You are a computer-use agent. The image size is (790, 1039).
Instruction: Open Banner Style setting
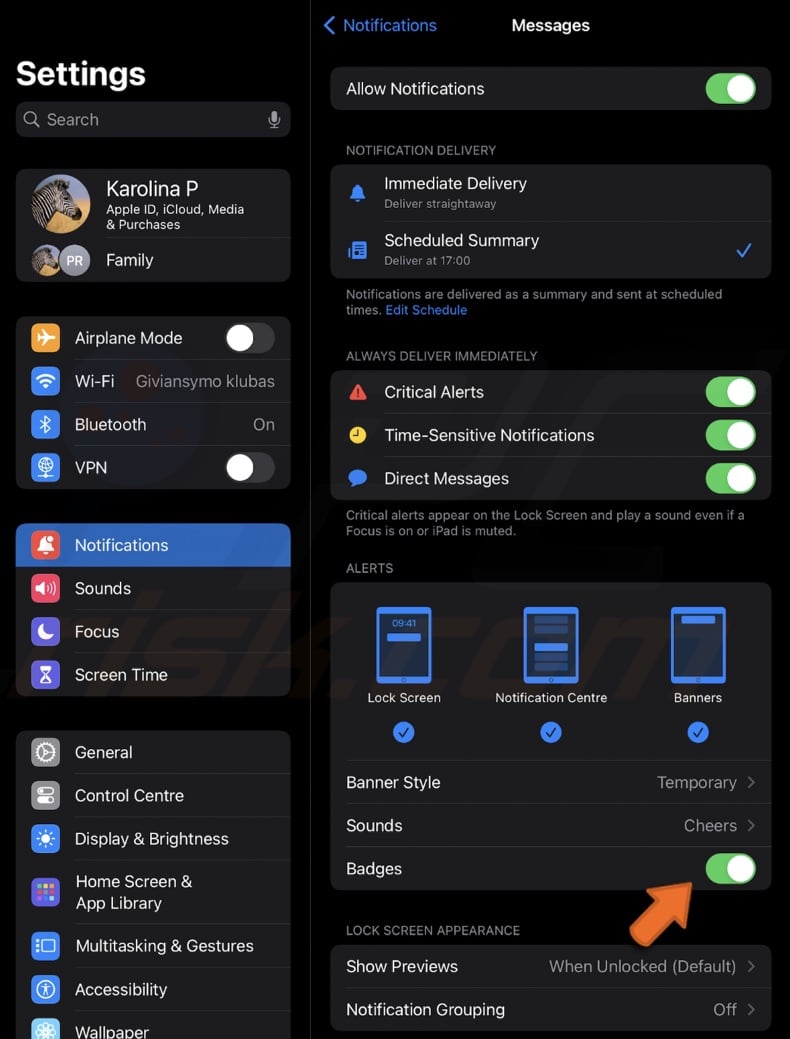click(x=550, y=782)
